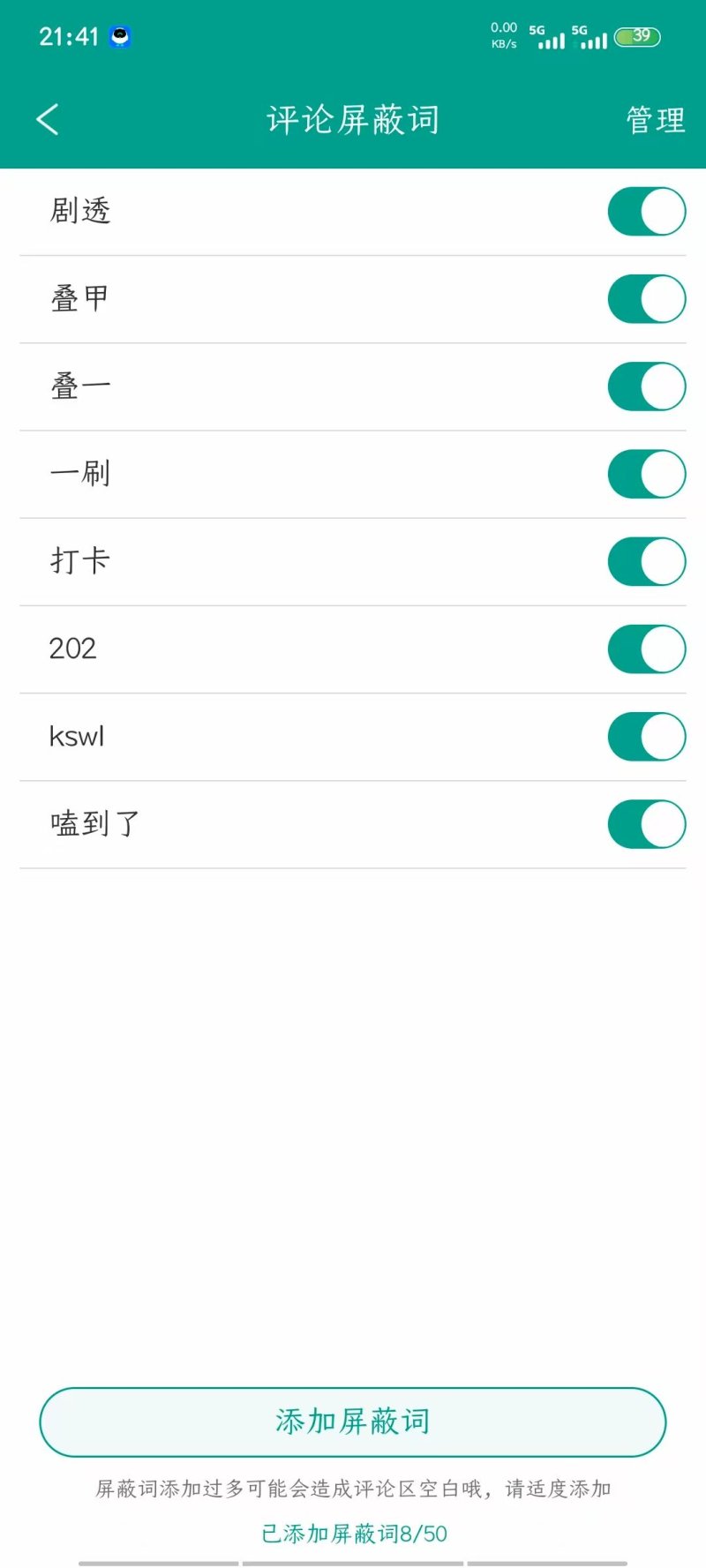Disable the 叠甲 blocked word switch
Viewport: 706px width, 1568px height.
[646, 299]
